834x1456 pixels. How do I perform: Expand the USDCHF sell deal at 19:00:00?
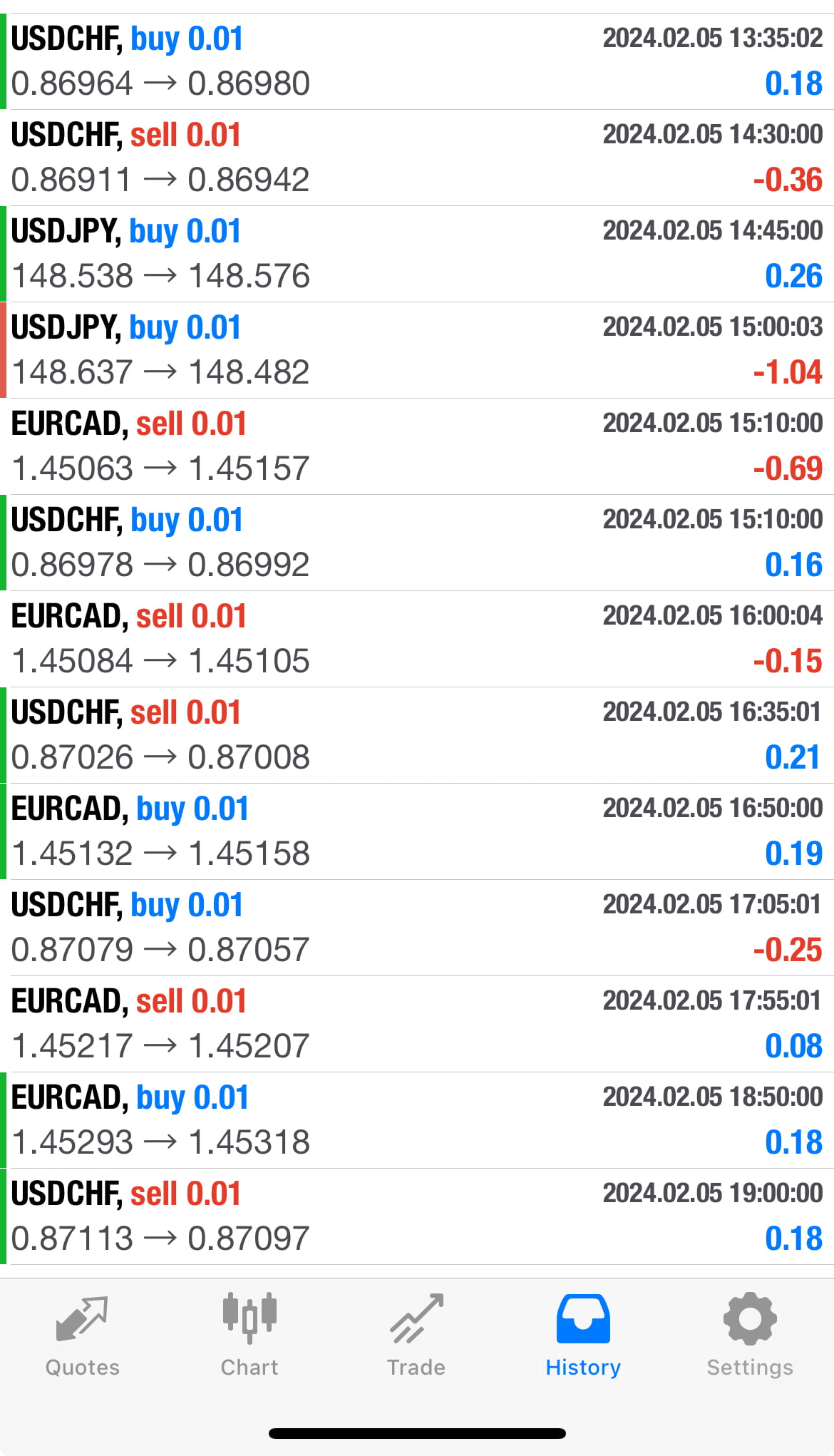(x=417, y=1216)
